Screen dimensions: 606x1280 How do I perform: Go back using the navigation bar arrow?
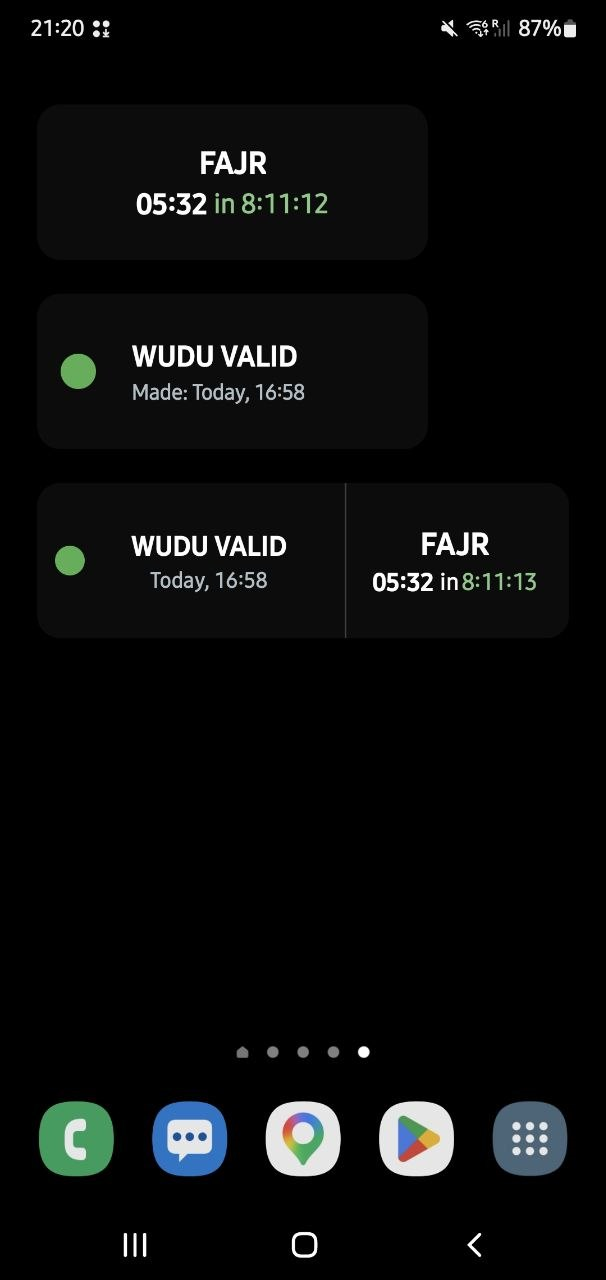click(475, 1244)
